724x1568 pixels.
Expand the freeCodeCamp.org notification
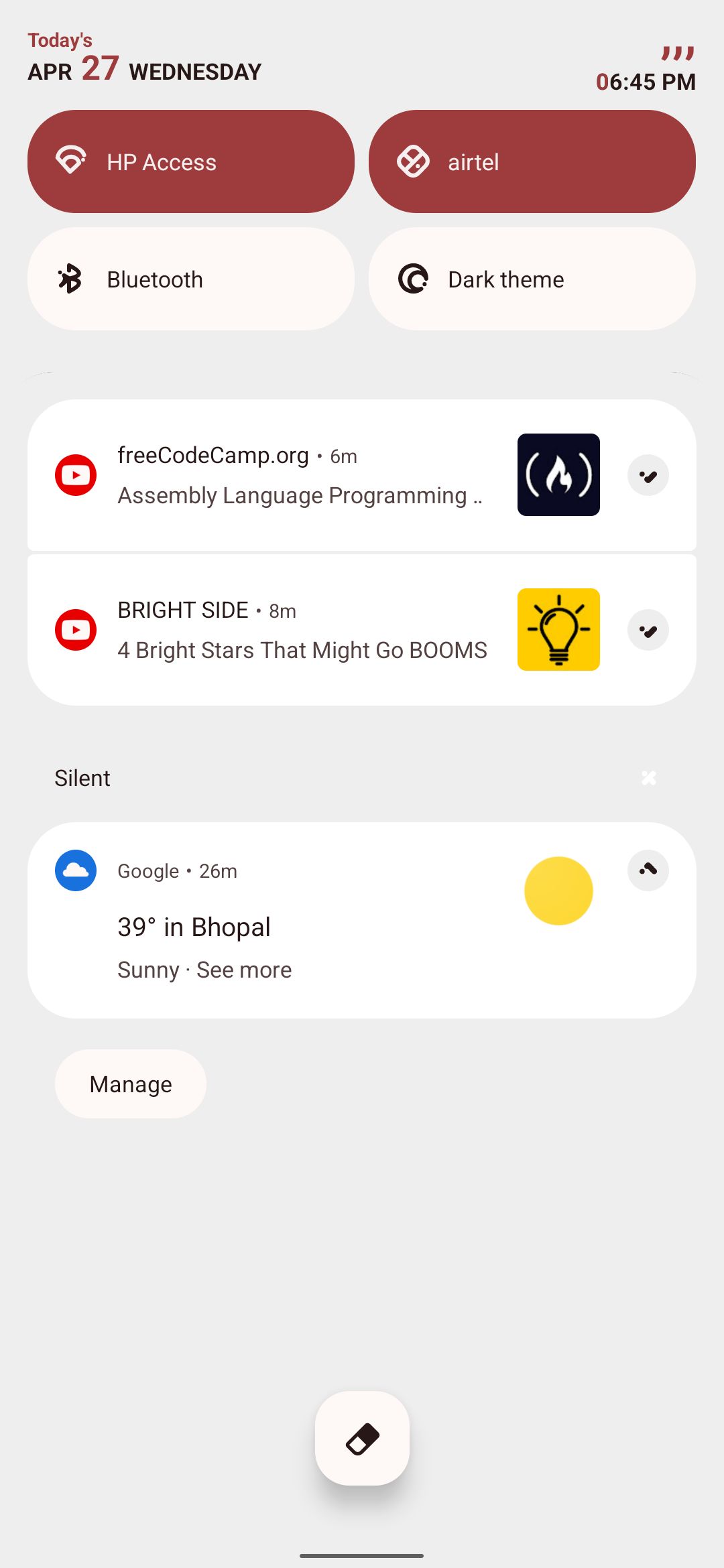point(648,476)
